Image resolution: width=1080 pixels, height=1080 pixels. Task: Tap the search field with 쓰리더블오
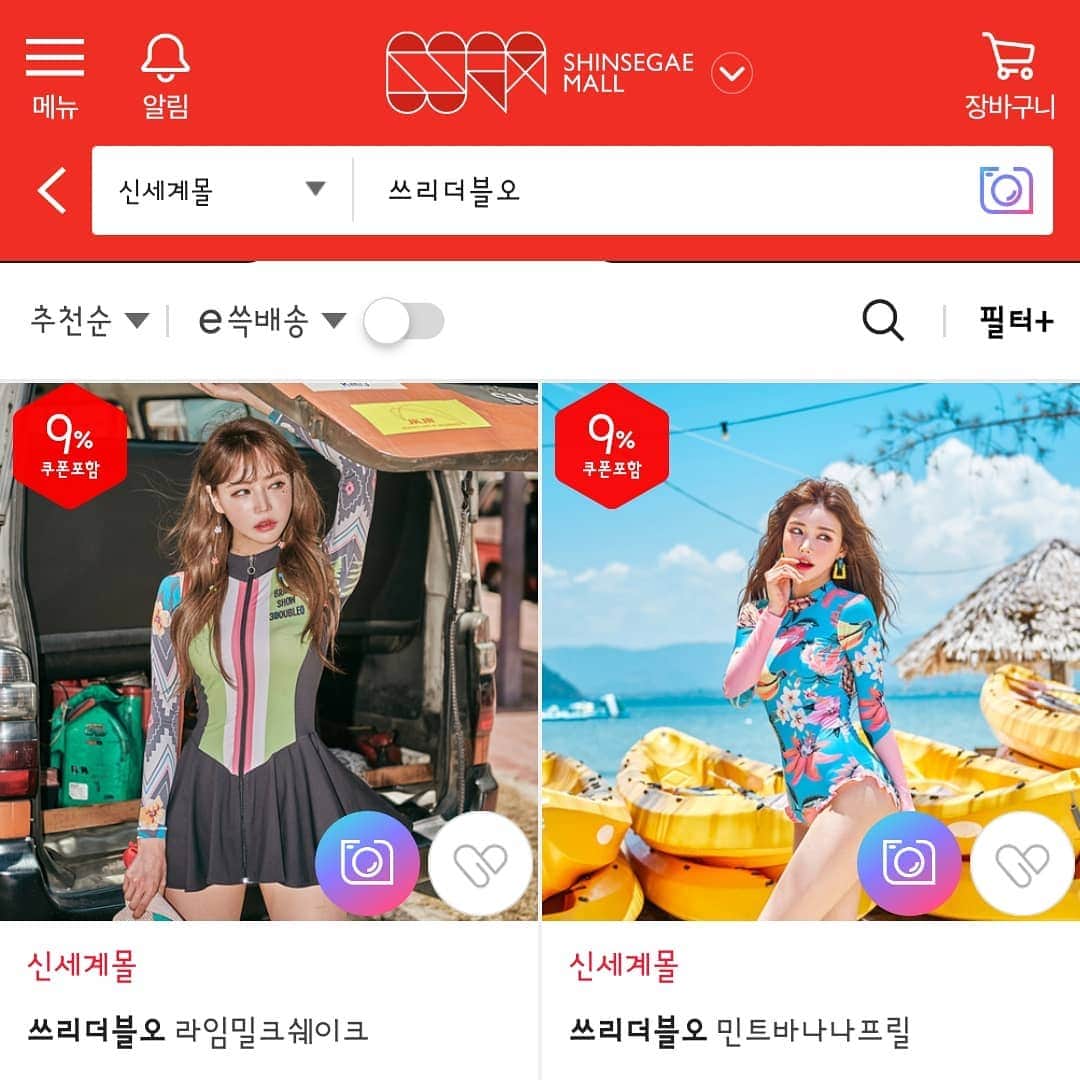[x=660, y=190]
